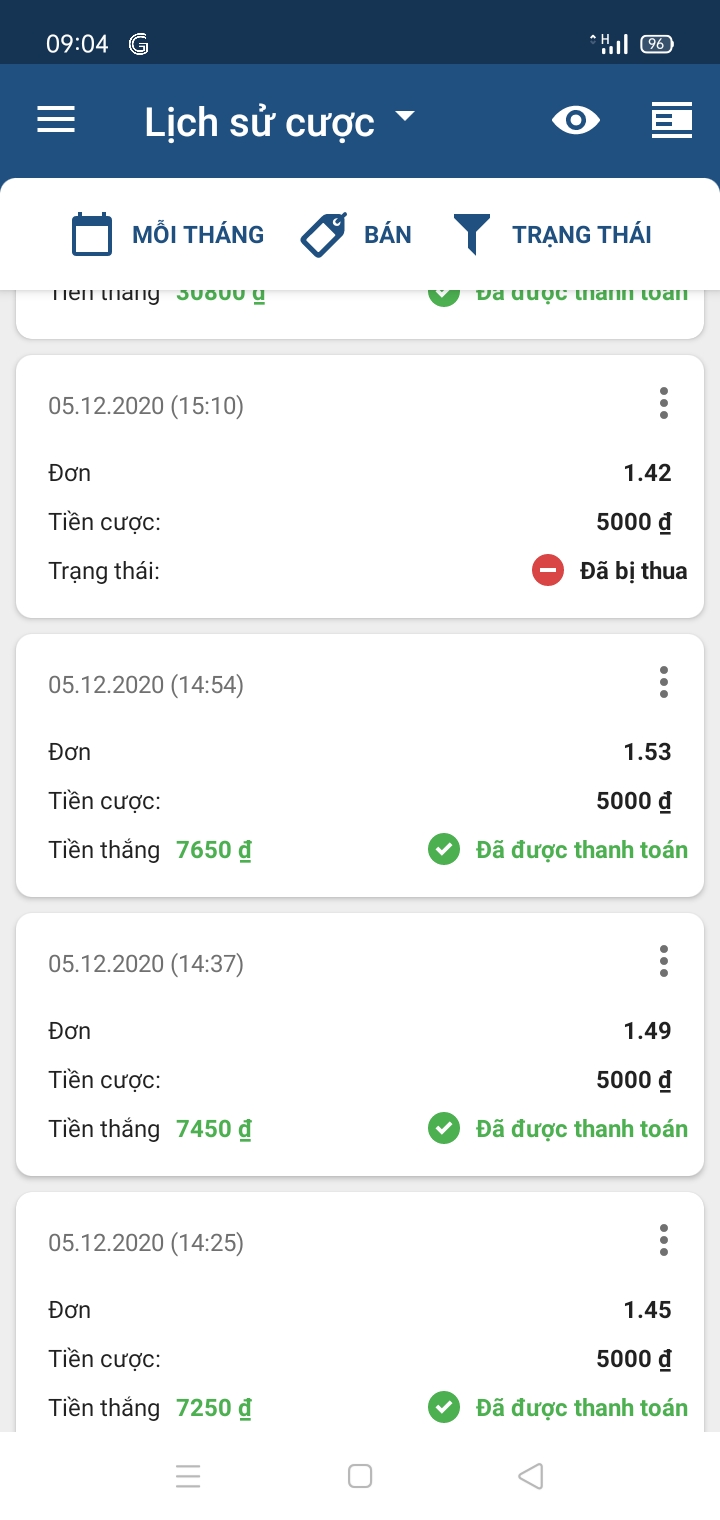
Task: Open the hamburger navigation menu
Action: (x=56, y=121)
